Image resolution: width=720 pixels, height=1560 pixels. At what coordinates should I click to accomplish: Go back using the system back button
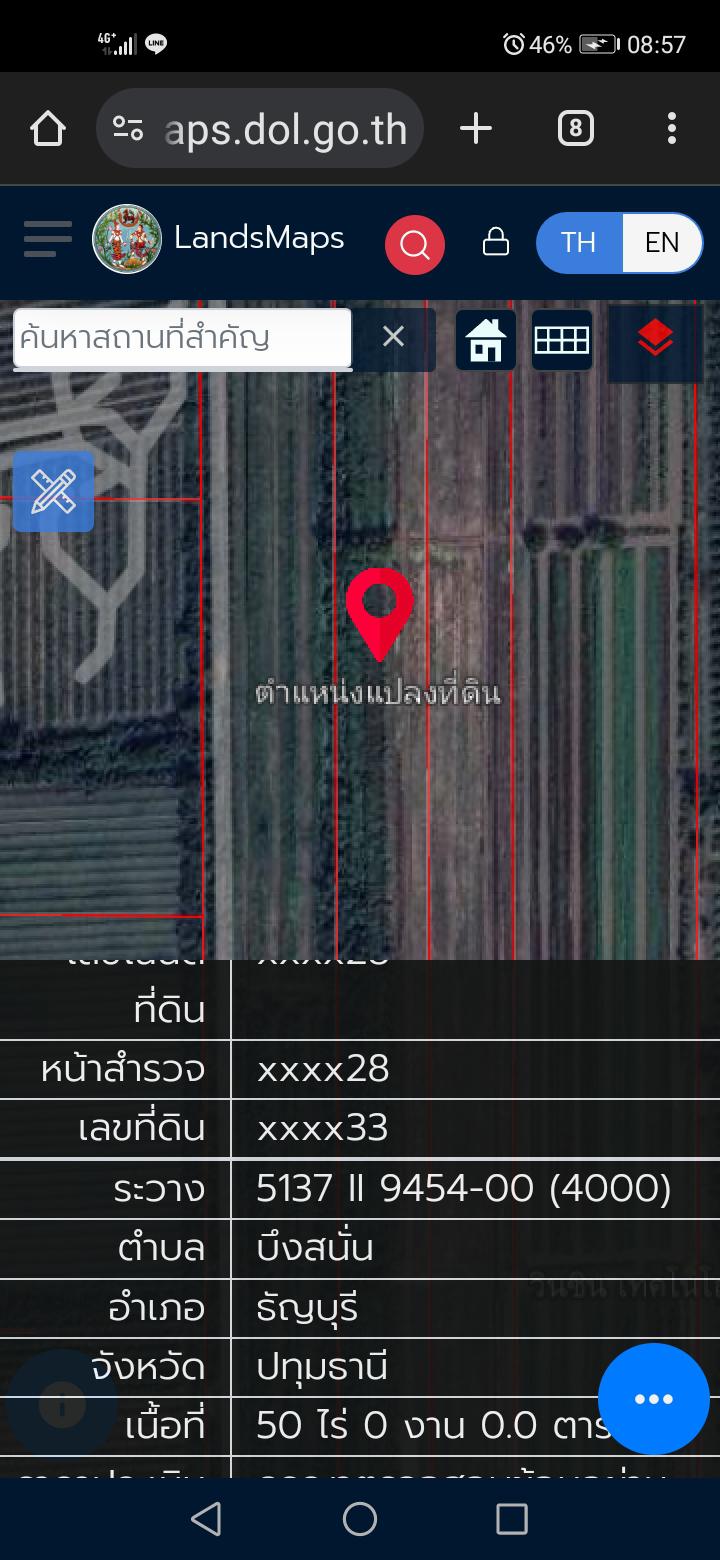[x=207, y=1519]
